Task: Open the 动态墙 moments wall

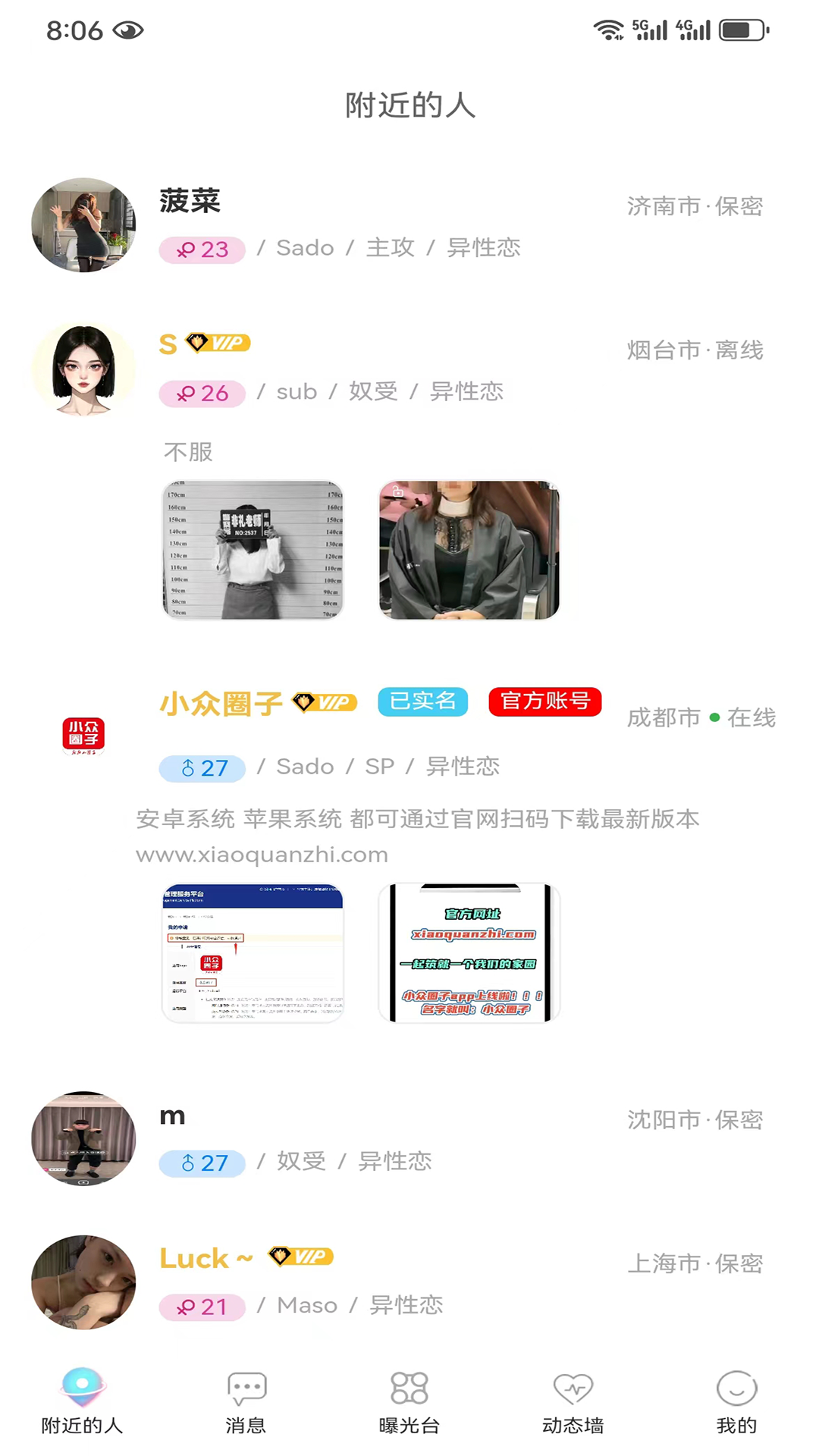Action: (573, 1401)
